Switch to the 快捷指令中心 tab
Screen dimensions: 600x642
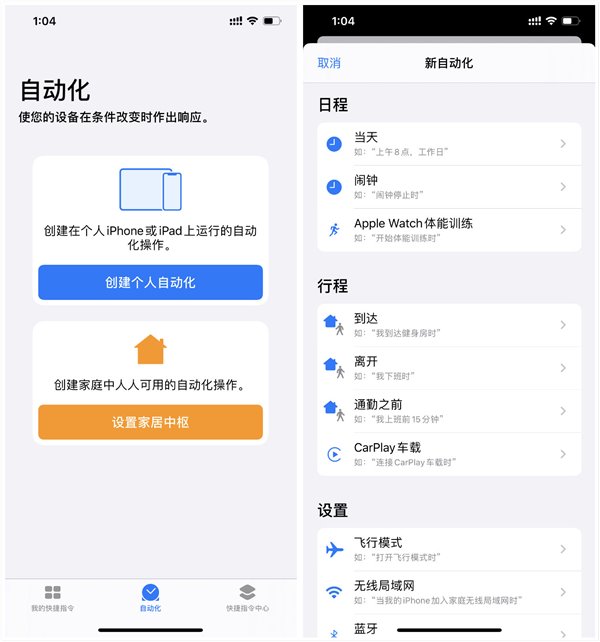pyautogui.click(x=247, y=597)
